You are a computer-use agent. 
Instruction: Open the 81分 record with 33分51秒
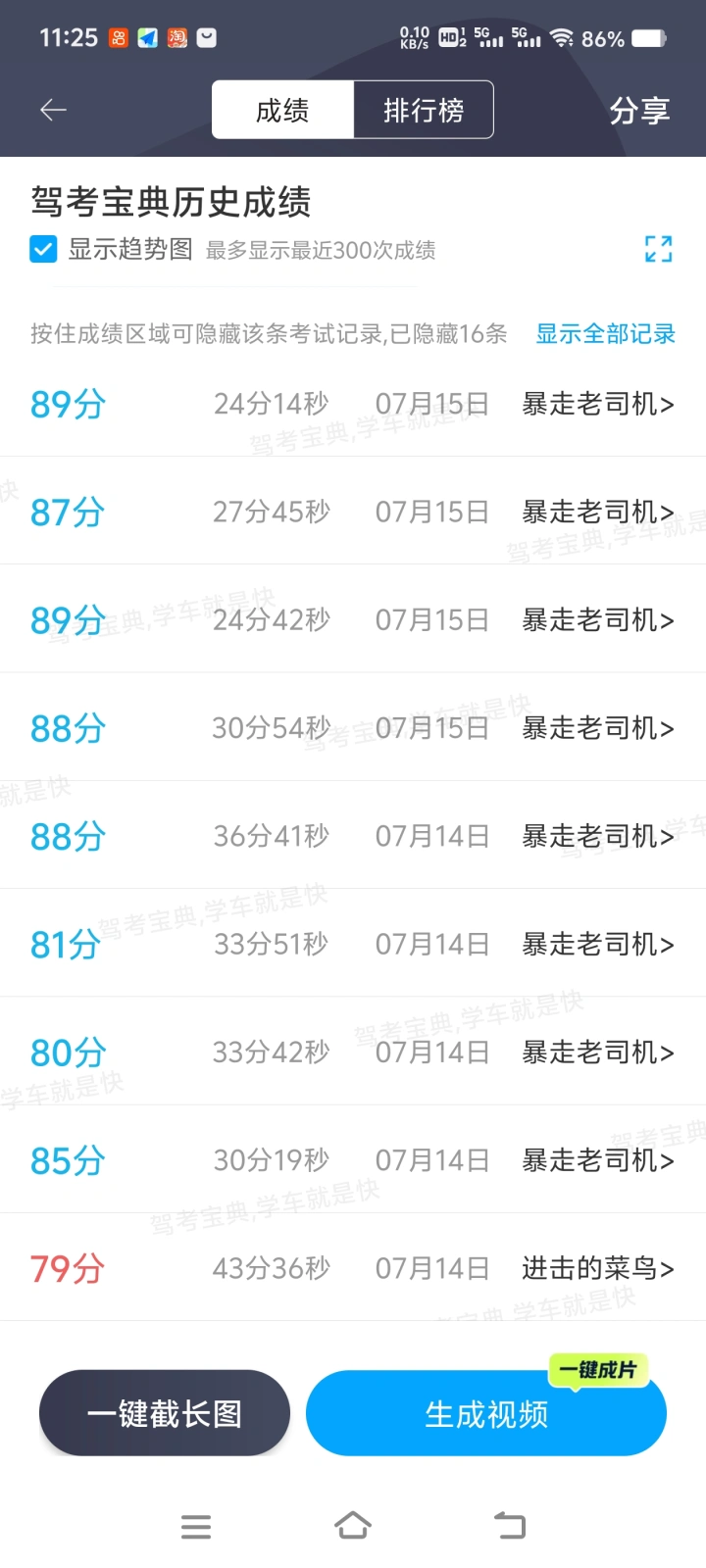353,944
